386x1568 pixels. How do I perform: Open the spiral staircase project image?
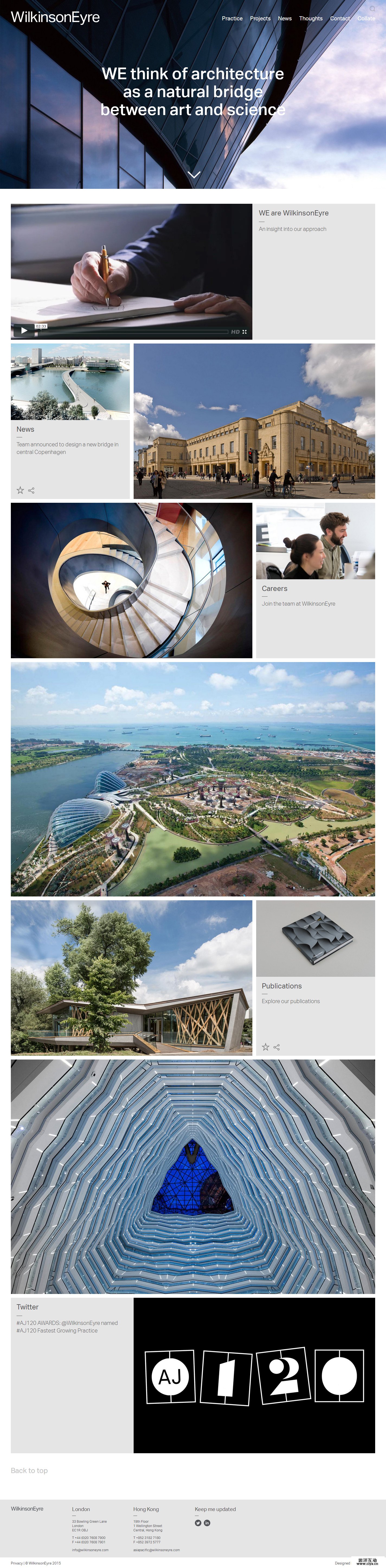click(x=131, y=580)
